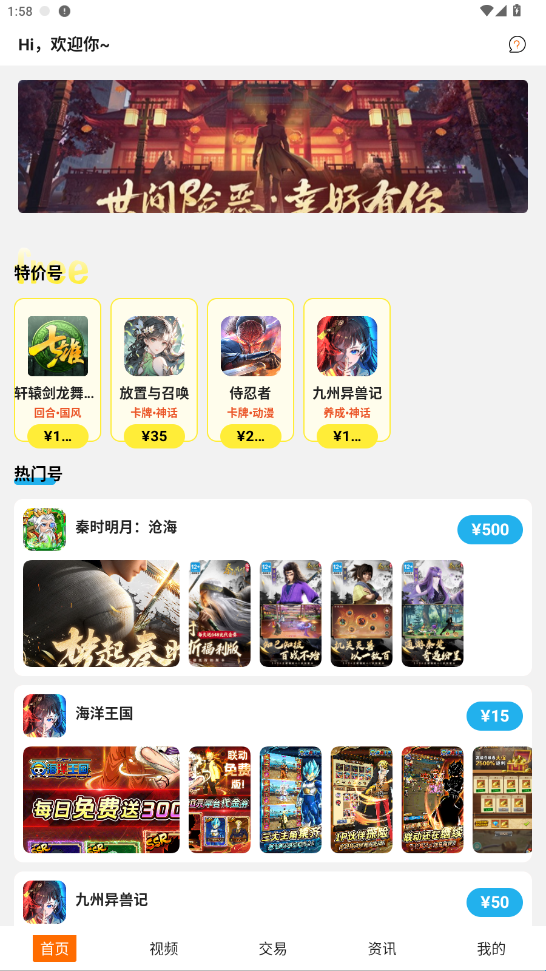The image size is (546, 971).
Task: Open the 秦时明月：沧海 listing
Action: [x=273, y=587]
